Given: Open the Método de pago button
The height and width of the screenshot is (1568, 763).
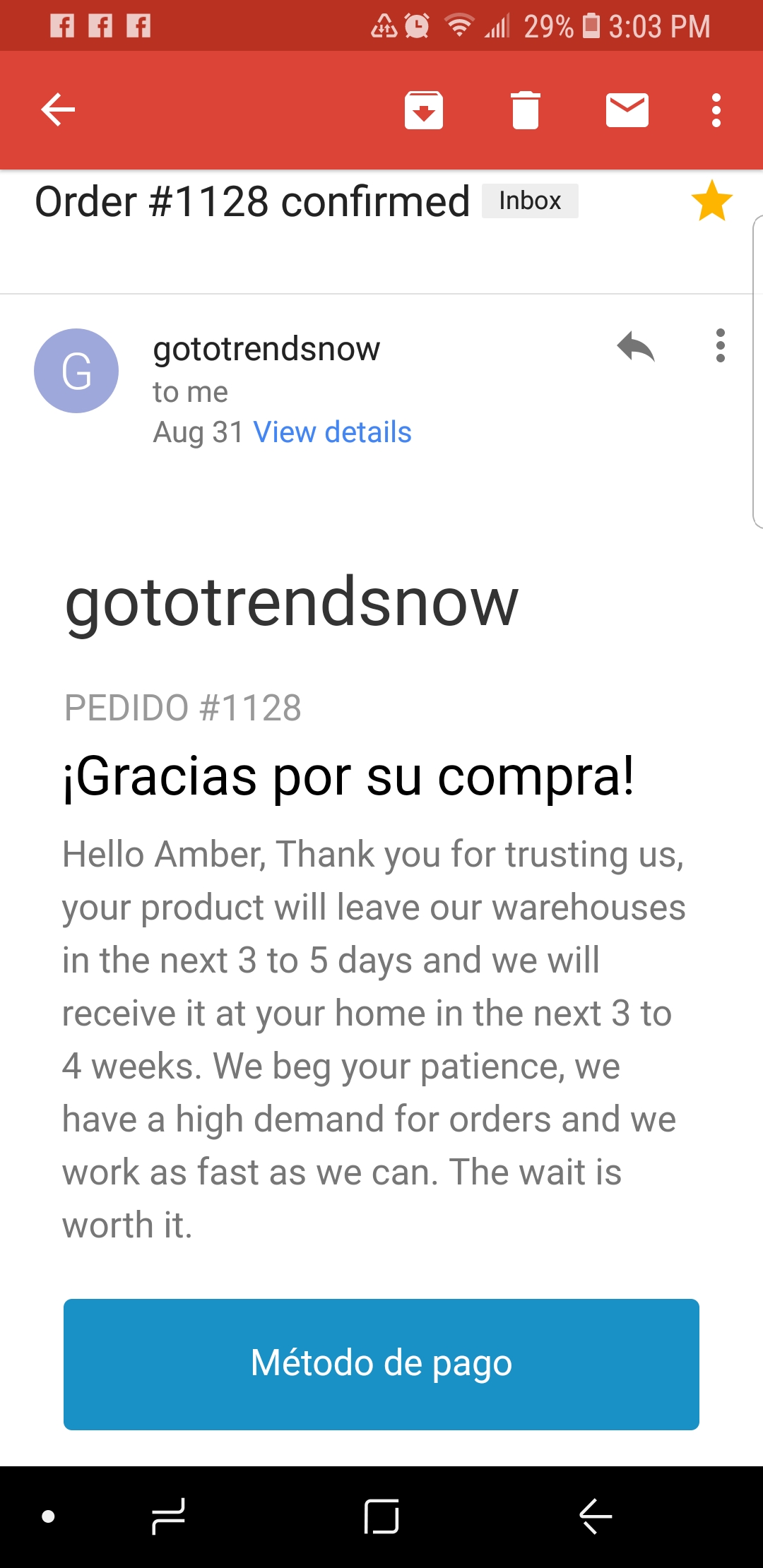Looking at the screenshot, I should pyautogui.click(x=381, y=1365).
